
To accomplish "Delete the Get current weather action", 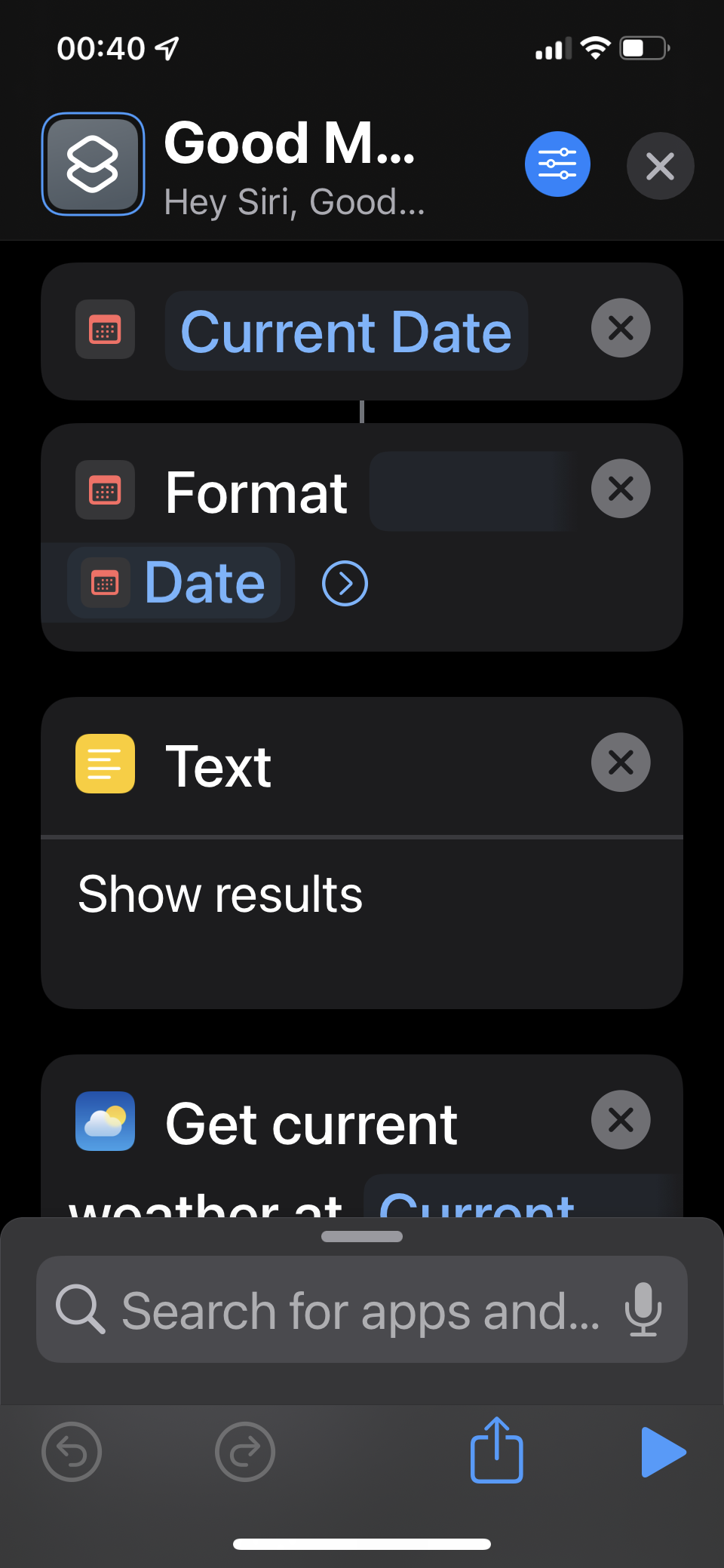I will point(621,1120).
